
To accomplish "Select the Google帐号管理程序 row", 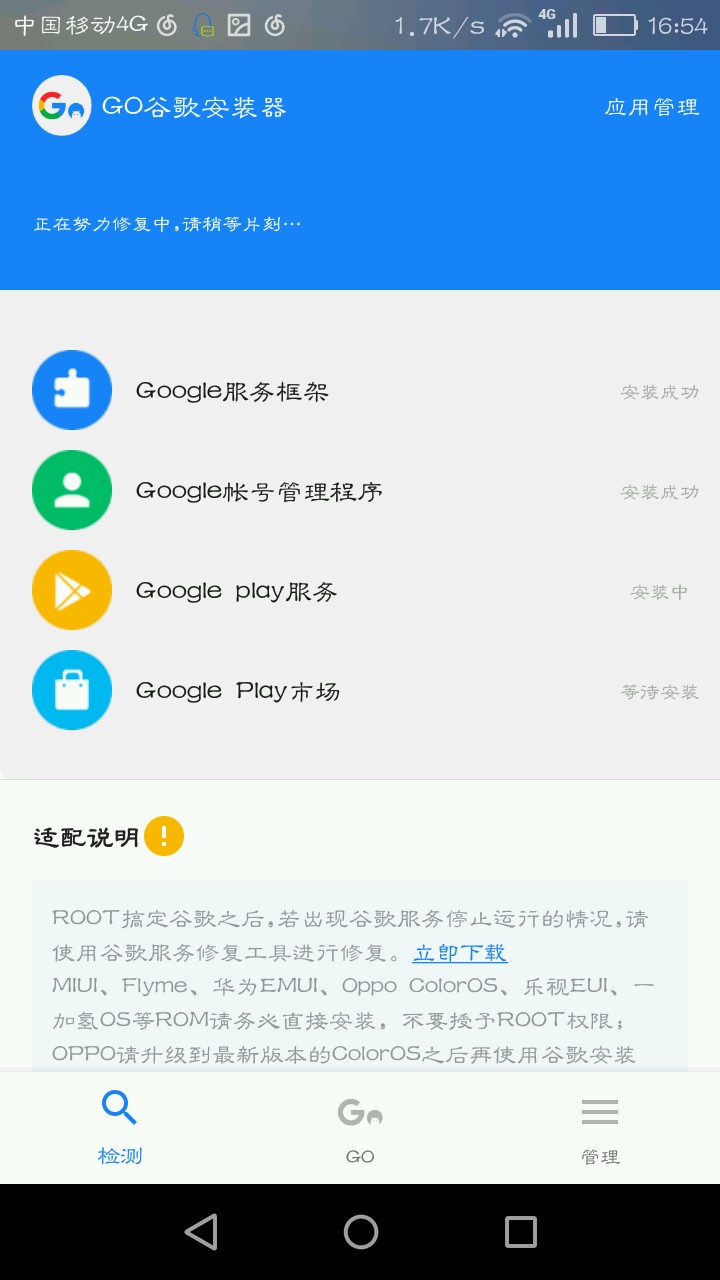I will [x=360, y=491].
